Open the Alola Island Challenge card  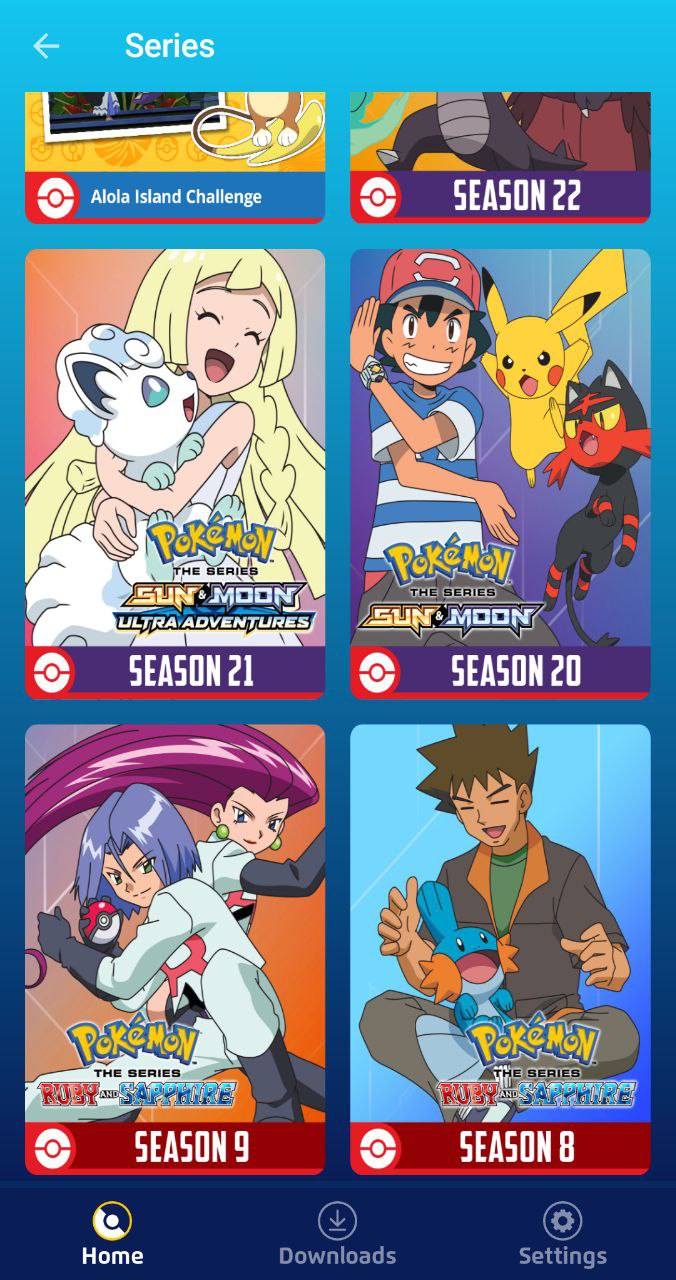(175, 158)
